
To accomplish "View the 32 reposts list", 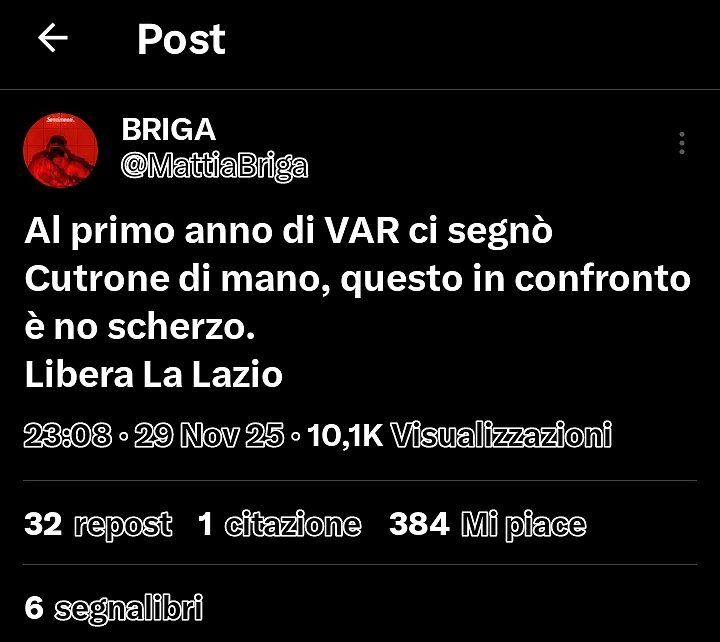I will (x=98, y=524).
